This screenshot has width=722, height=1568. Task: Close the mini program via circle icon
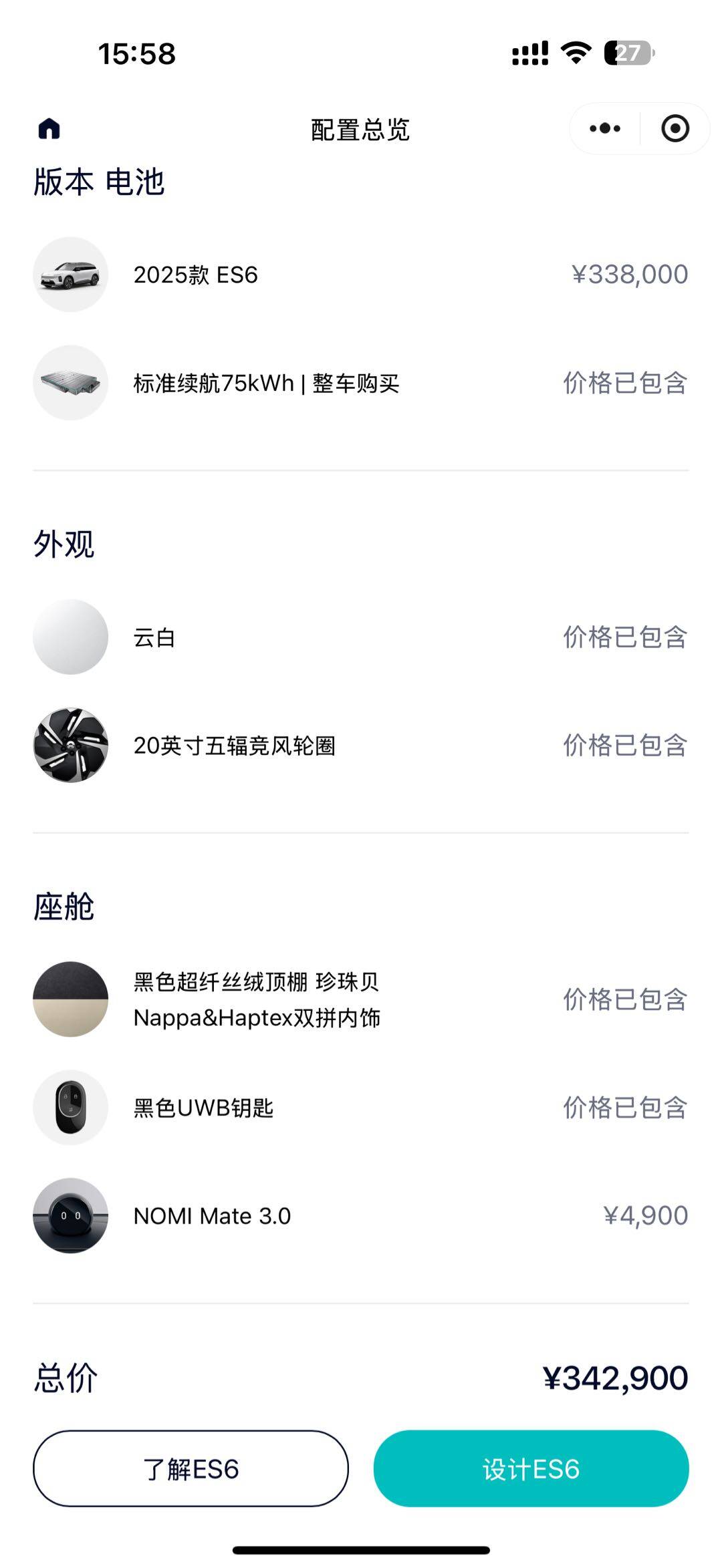pyautogui.click(x=675, y=128)
